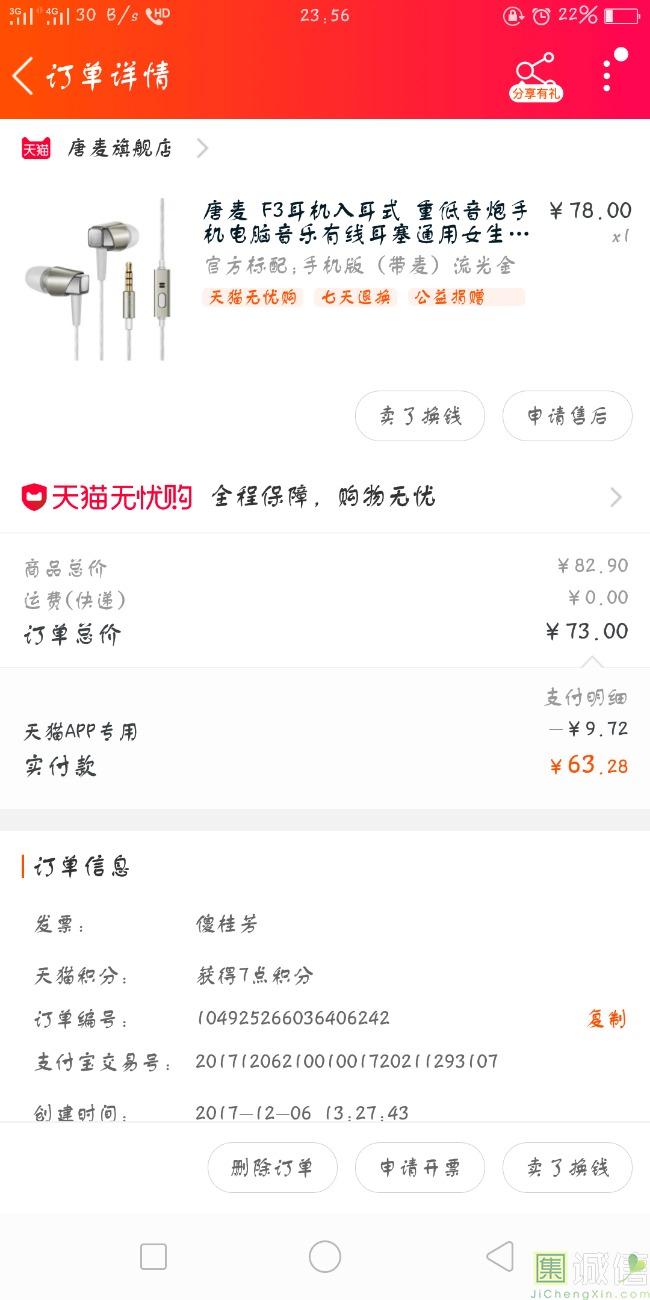Tap the system home button
Image resolution: width=650 pixels, height=1300 pixels.
coord(325,1256)
